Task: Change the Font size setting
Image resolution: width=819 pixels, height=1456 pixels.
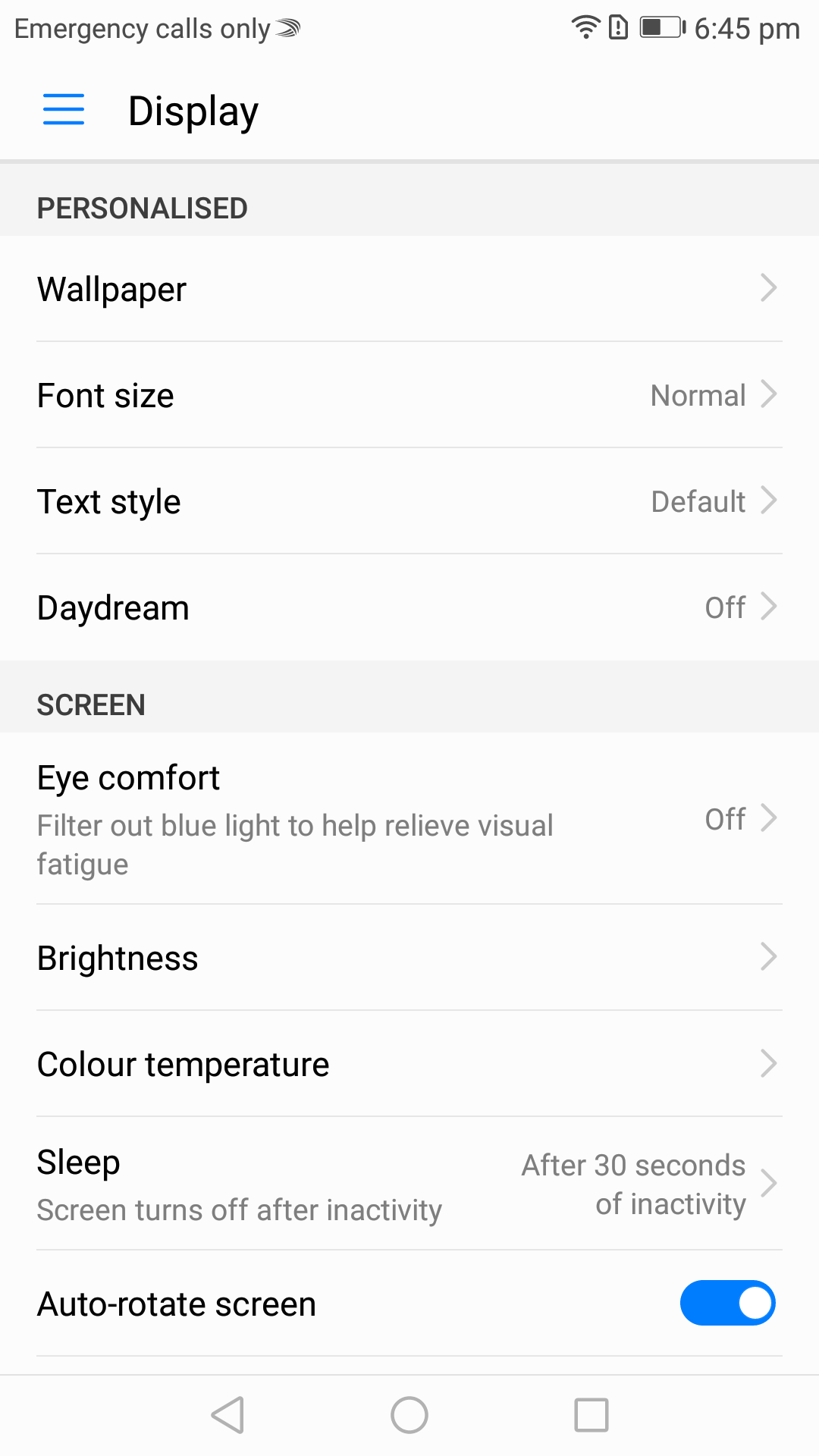Action: [409, 395]
